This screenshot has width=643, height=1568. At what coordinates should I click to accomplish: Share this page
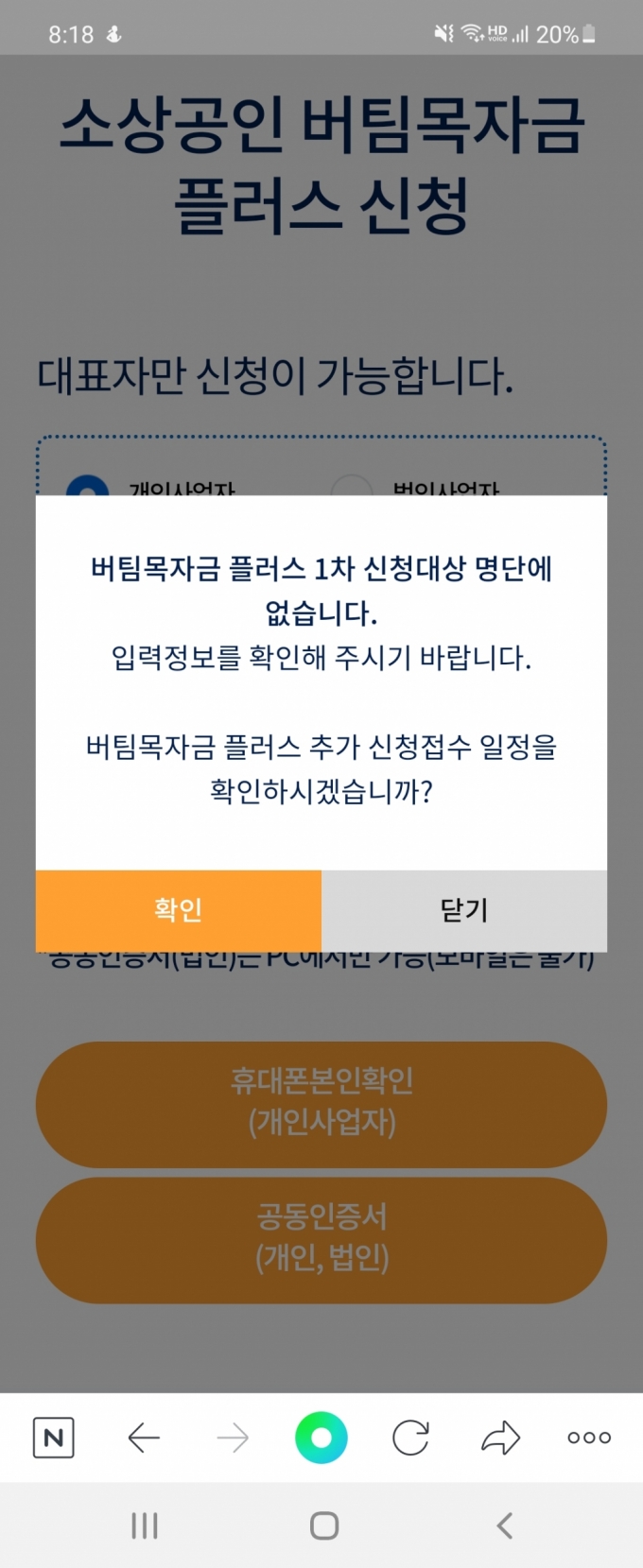pyautogui.click(x=500, y=1438)
